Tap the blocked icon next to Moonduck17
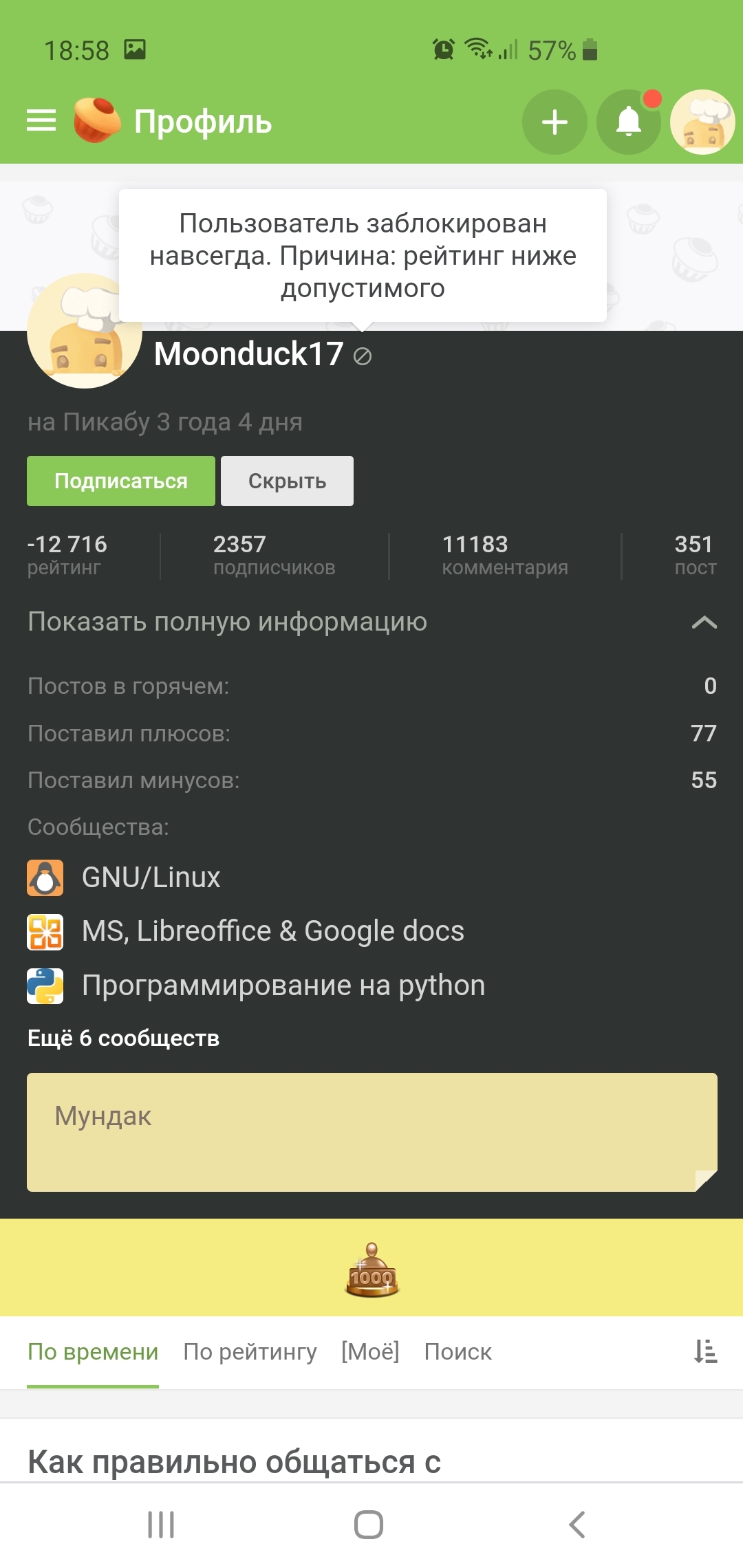 (363, 356)
